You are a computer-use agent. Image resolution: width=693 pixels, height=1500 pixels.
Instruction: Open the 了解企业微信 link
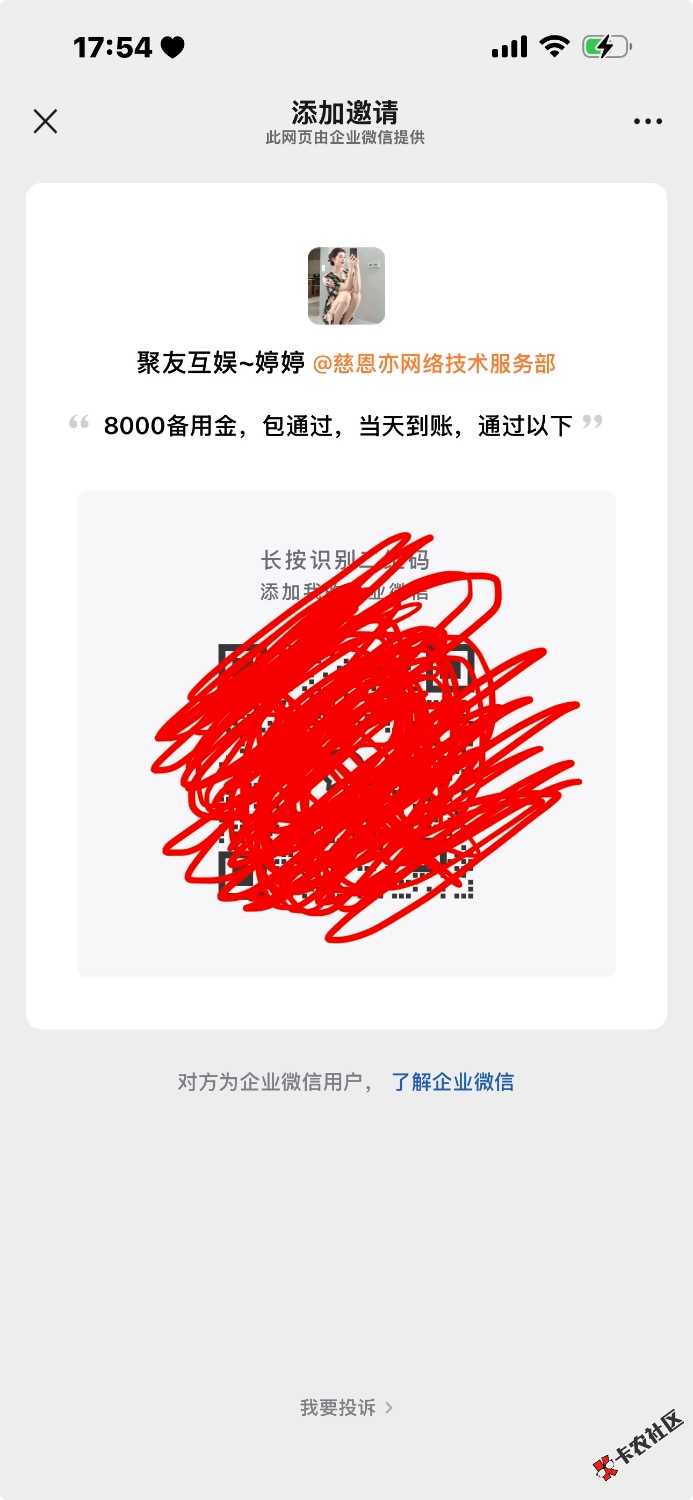point(452,1081)
